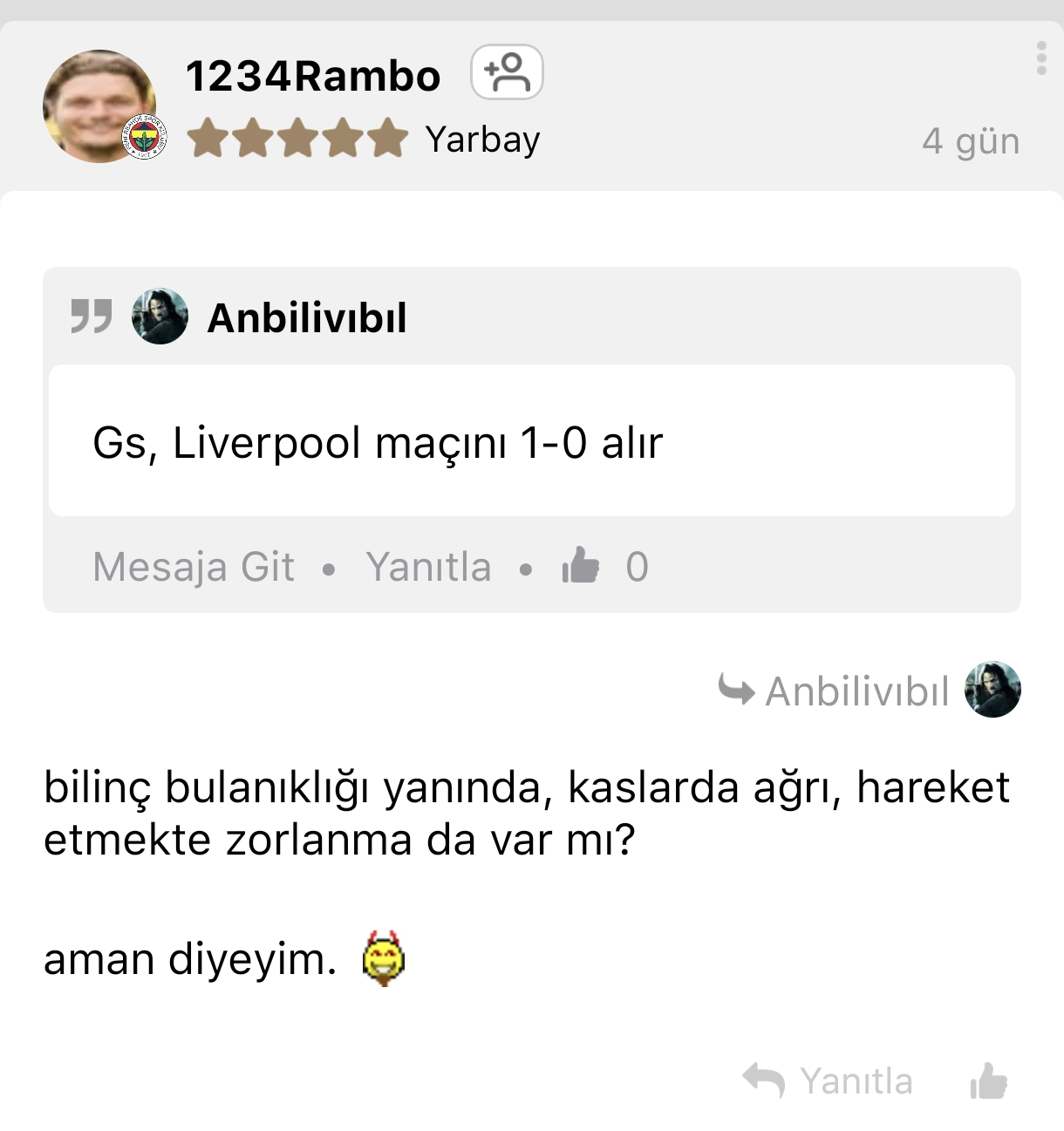Screen dimensions: 1064x1131
Task: Follow user 1234Rambo
Action: pyautogui.click(x=507, y=72)
